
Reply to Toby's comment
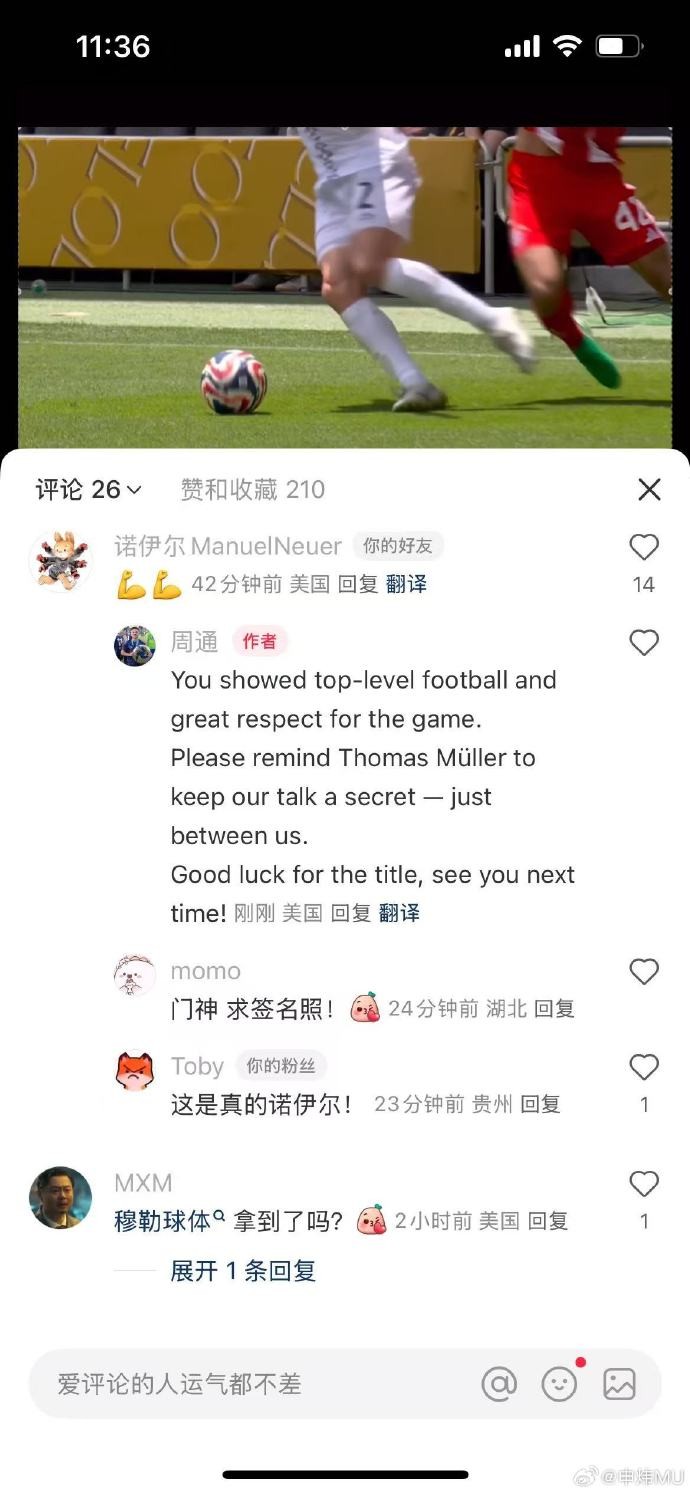click(540, 1105)
